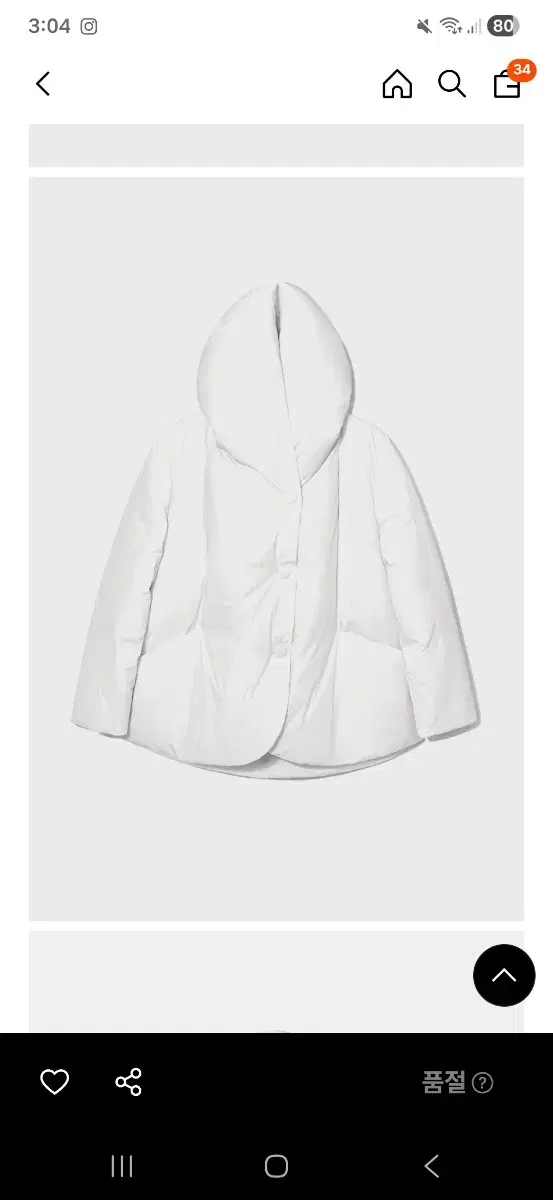Go back using the top-left arrow
The width and height of the screenshot is (553, 1200).
click(42, 84)
